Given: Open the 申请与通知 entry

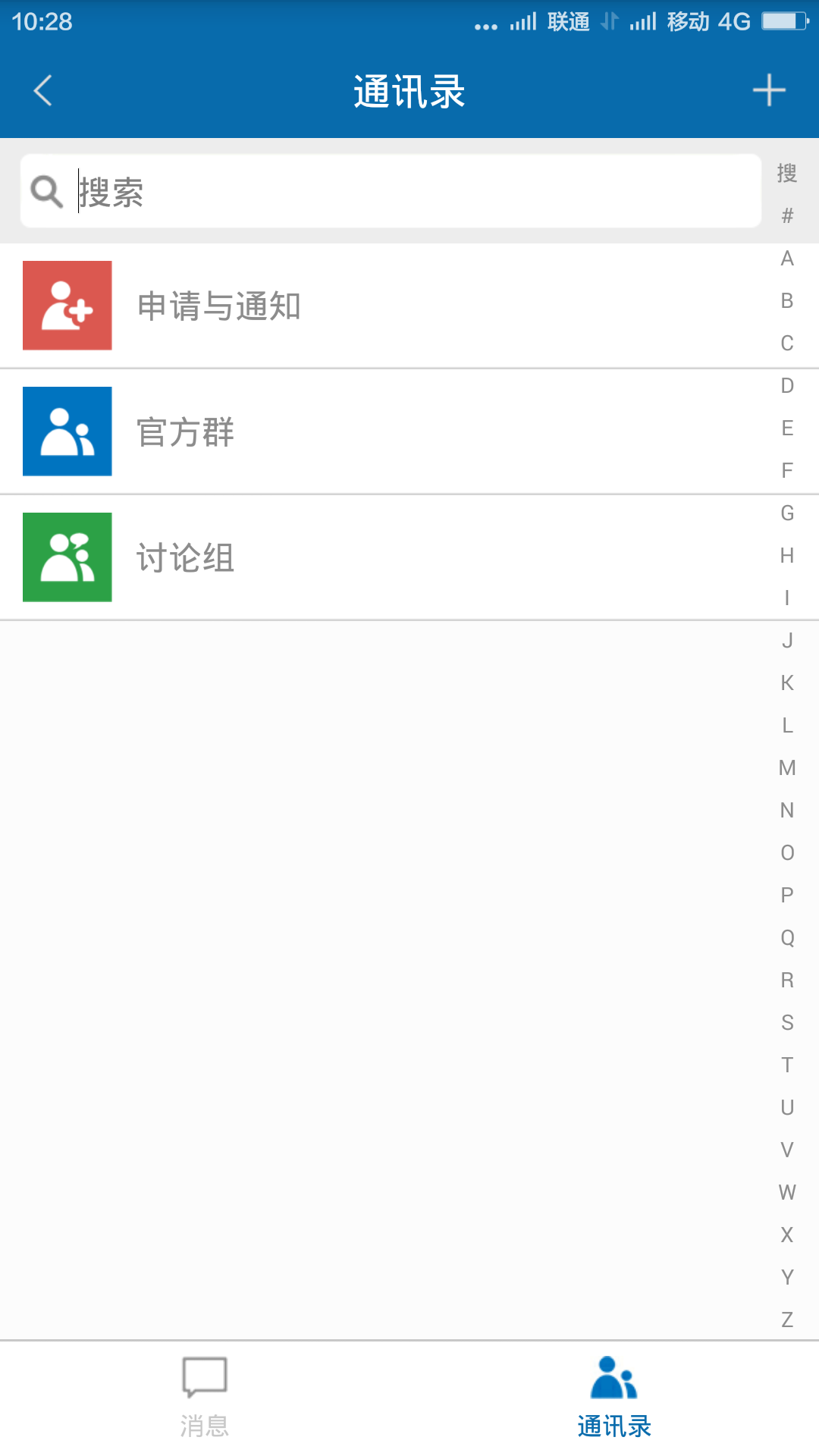Looking at the screenshot, I should [x=303, y=305].
